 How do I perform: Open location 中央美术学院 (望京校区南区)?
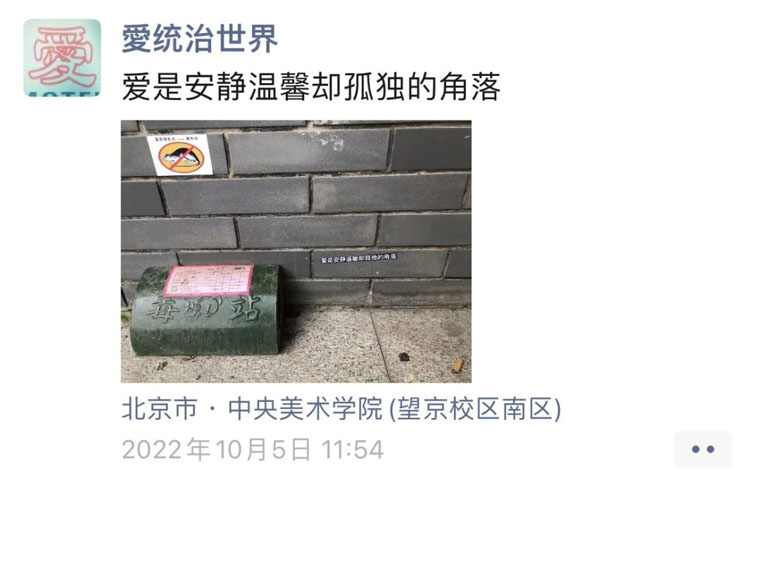pos(341,409)
